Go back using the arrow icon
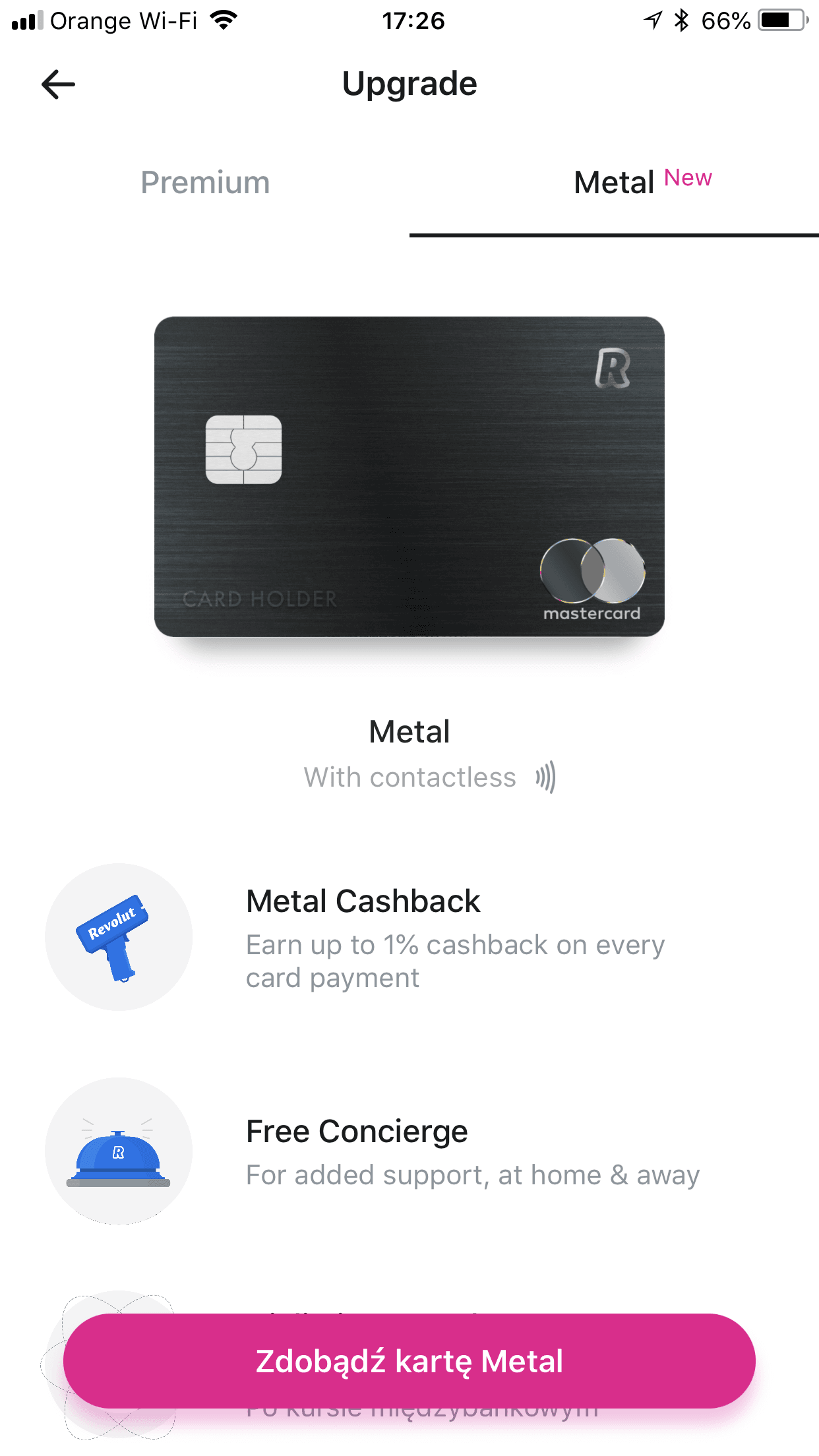The height and width of the screenshot is (1456, 819). click(x=58, y=84)
